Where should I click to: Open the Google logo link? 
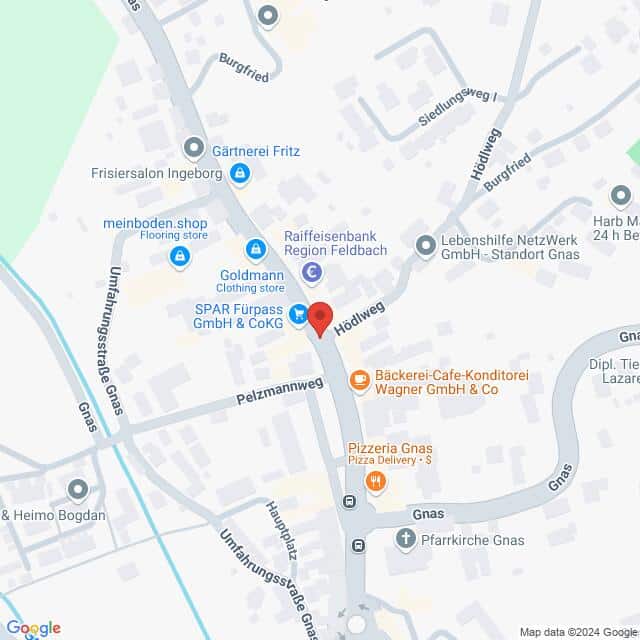click(x=33, y=628)
